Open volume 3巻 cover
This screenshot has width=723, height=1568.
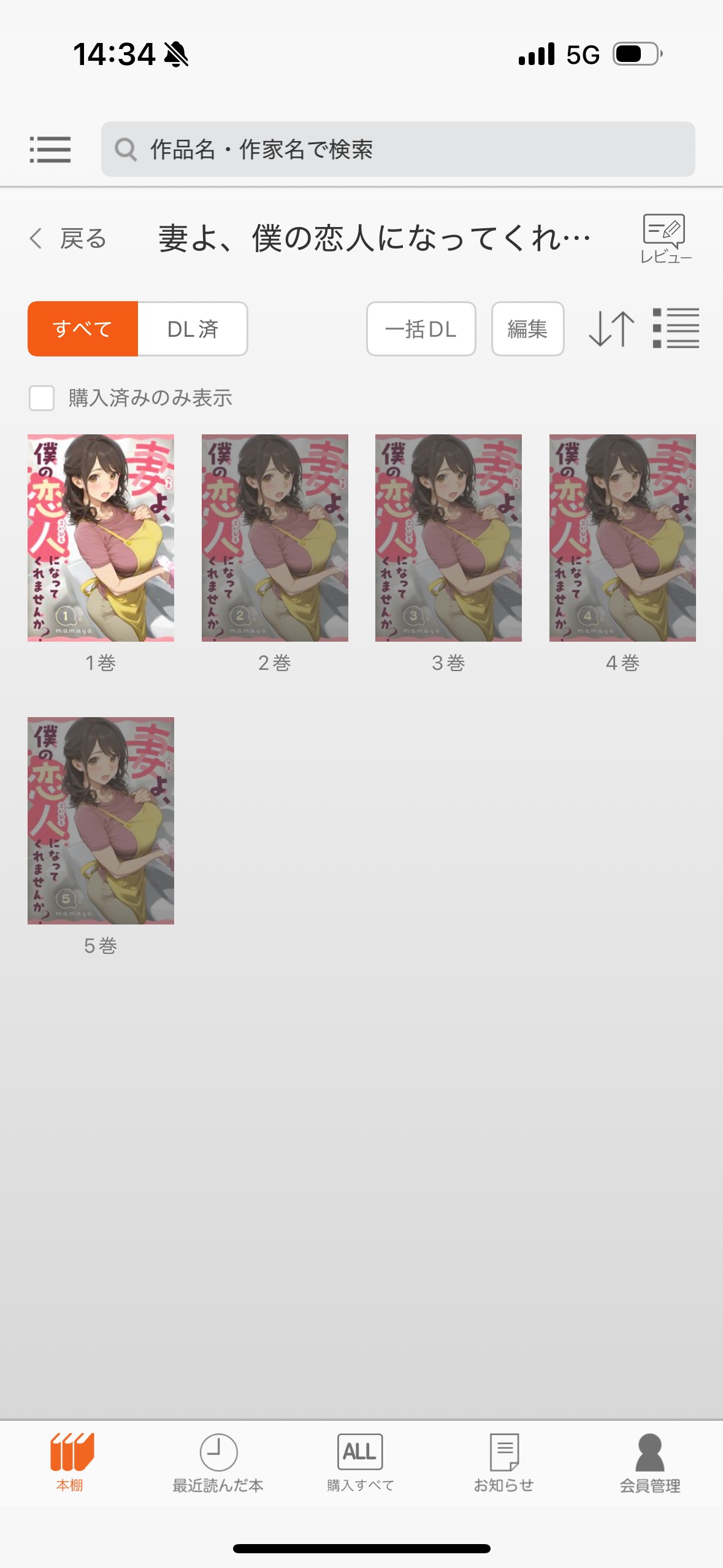pos(448,538)
